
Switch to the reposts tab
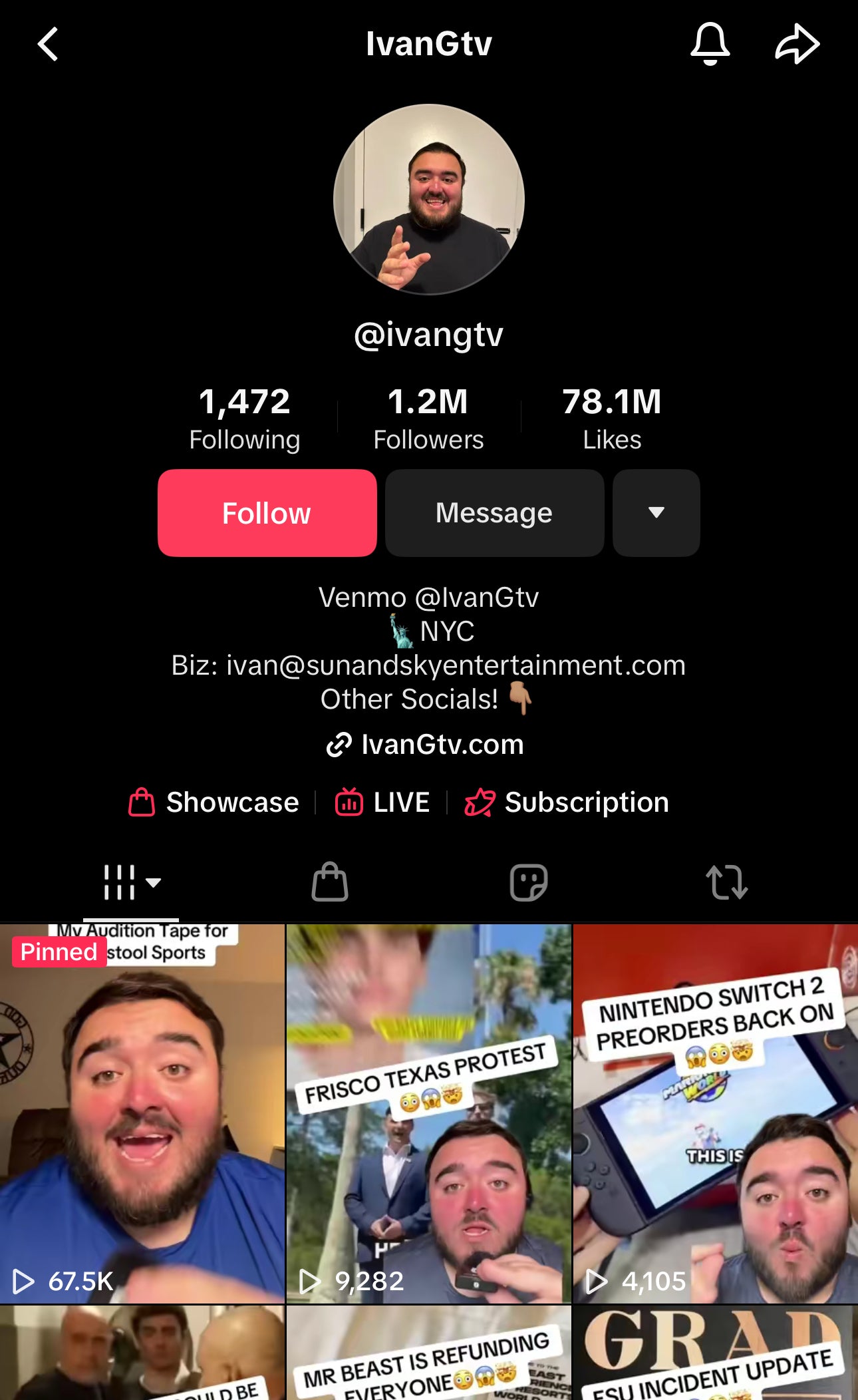pos(727,882)
